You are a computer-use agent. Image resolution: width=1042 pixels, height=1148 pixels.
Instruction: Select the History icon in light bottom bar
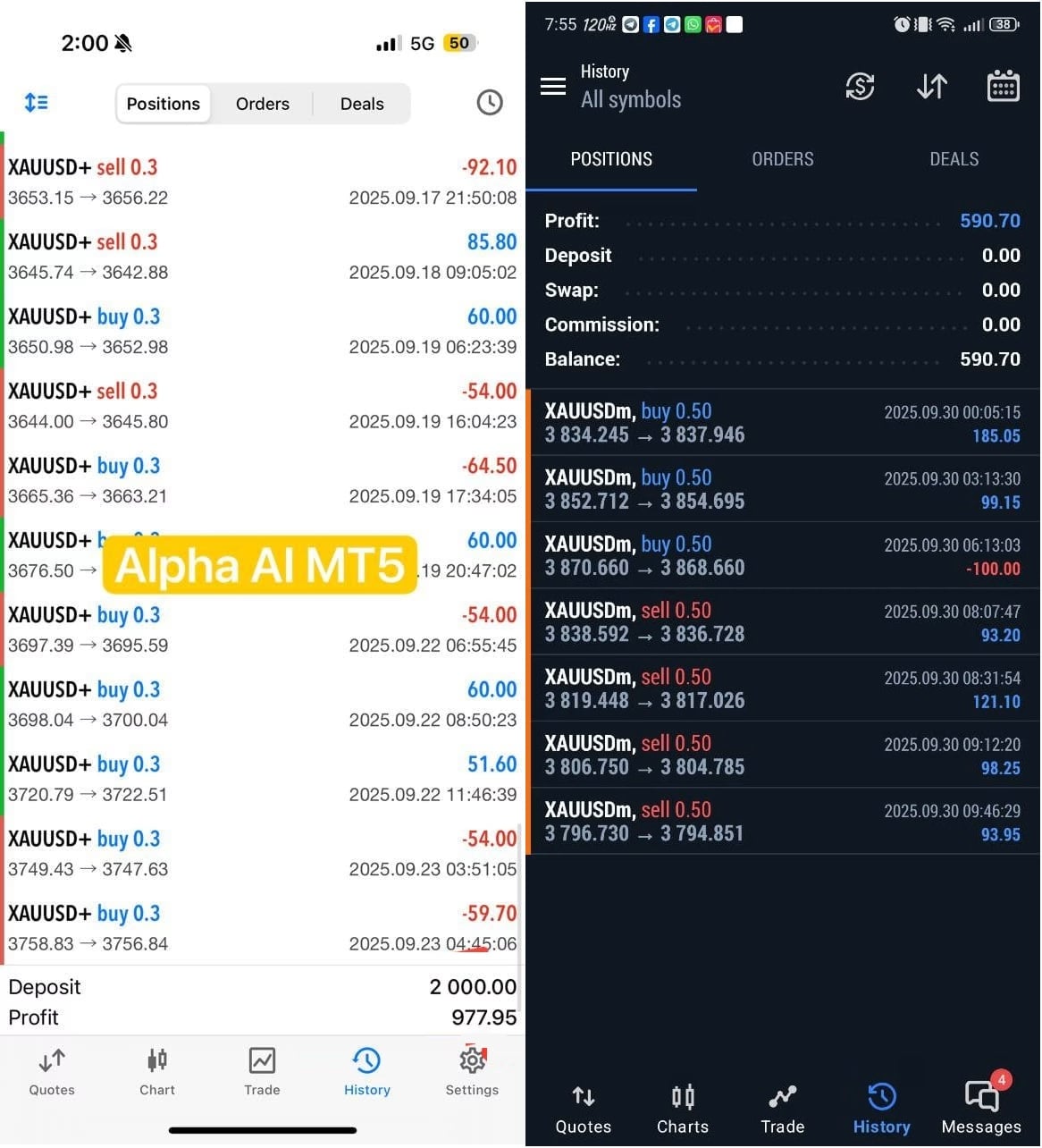point(366,1071)
